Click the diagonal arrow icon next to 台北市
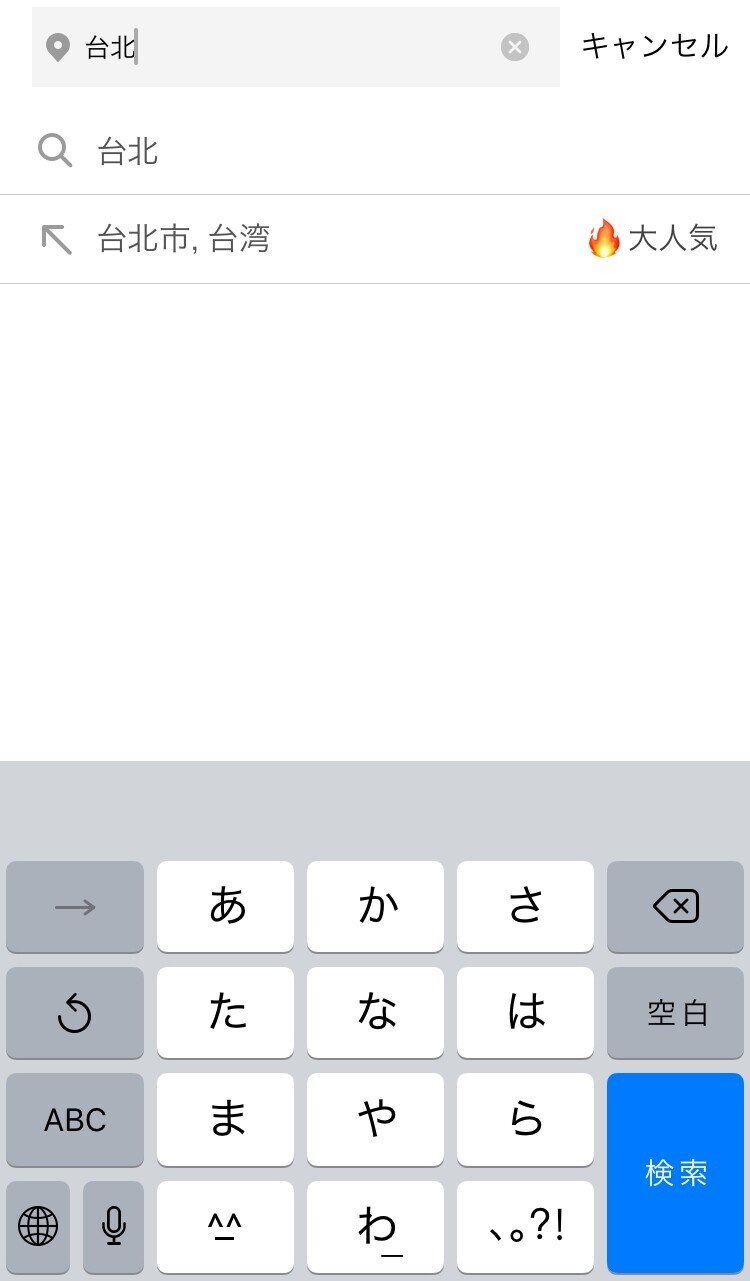 (57, 238)
